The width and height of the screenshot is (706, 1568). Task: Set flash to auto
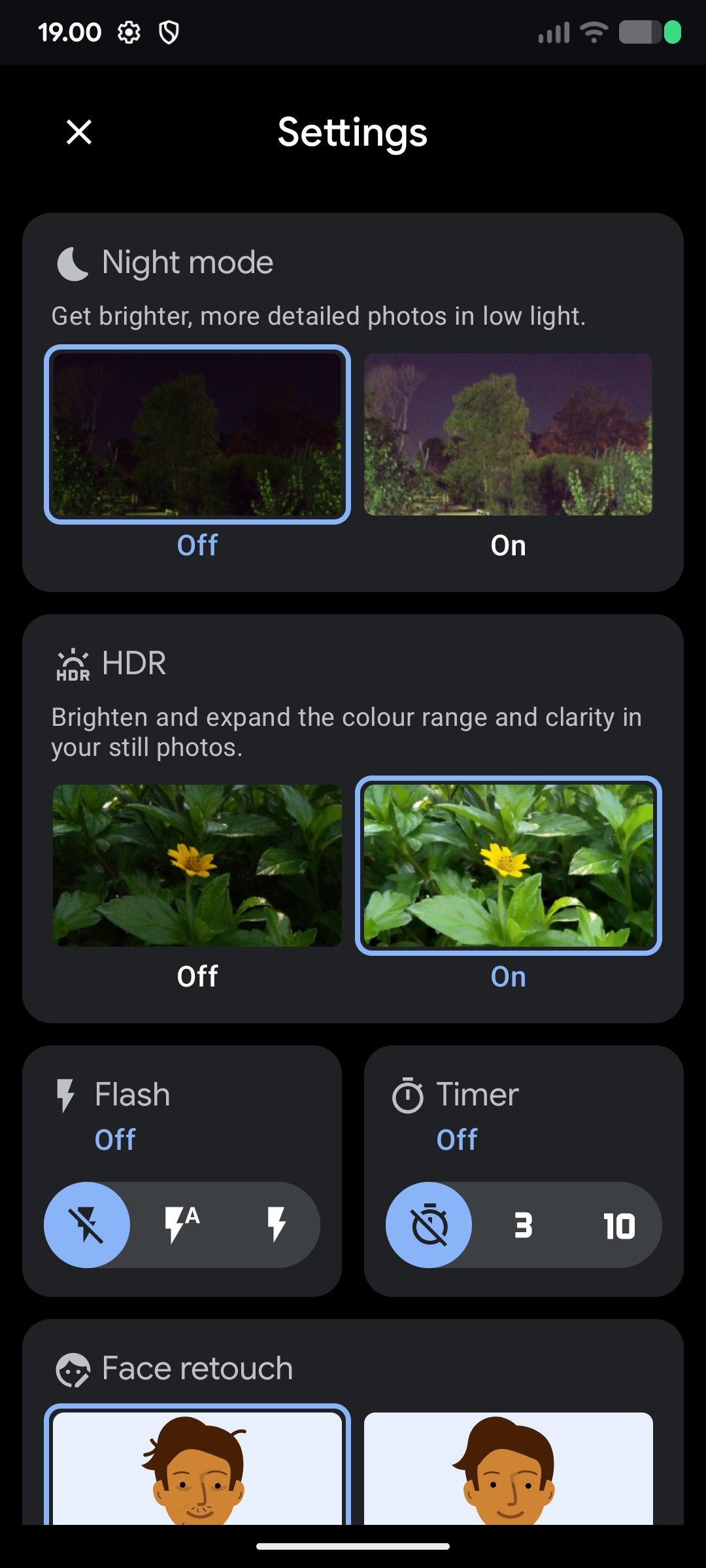tap(182, 1225)
